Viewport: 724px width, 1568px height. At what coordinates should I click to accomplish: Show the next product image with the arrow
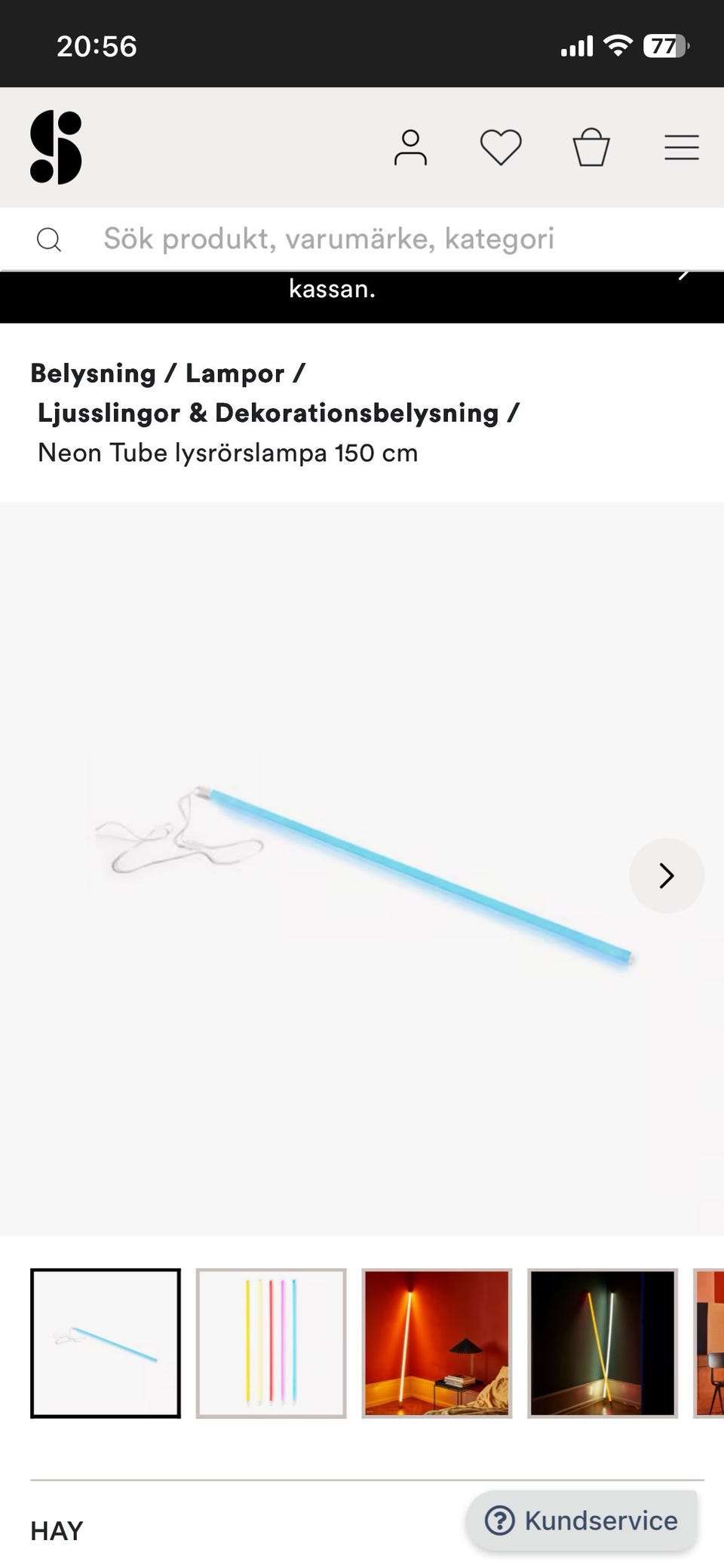click(x=667, y=875)
